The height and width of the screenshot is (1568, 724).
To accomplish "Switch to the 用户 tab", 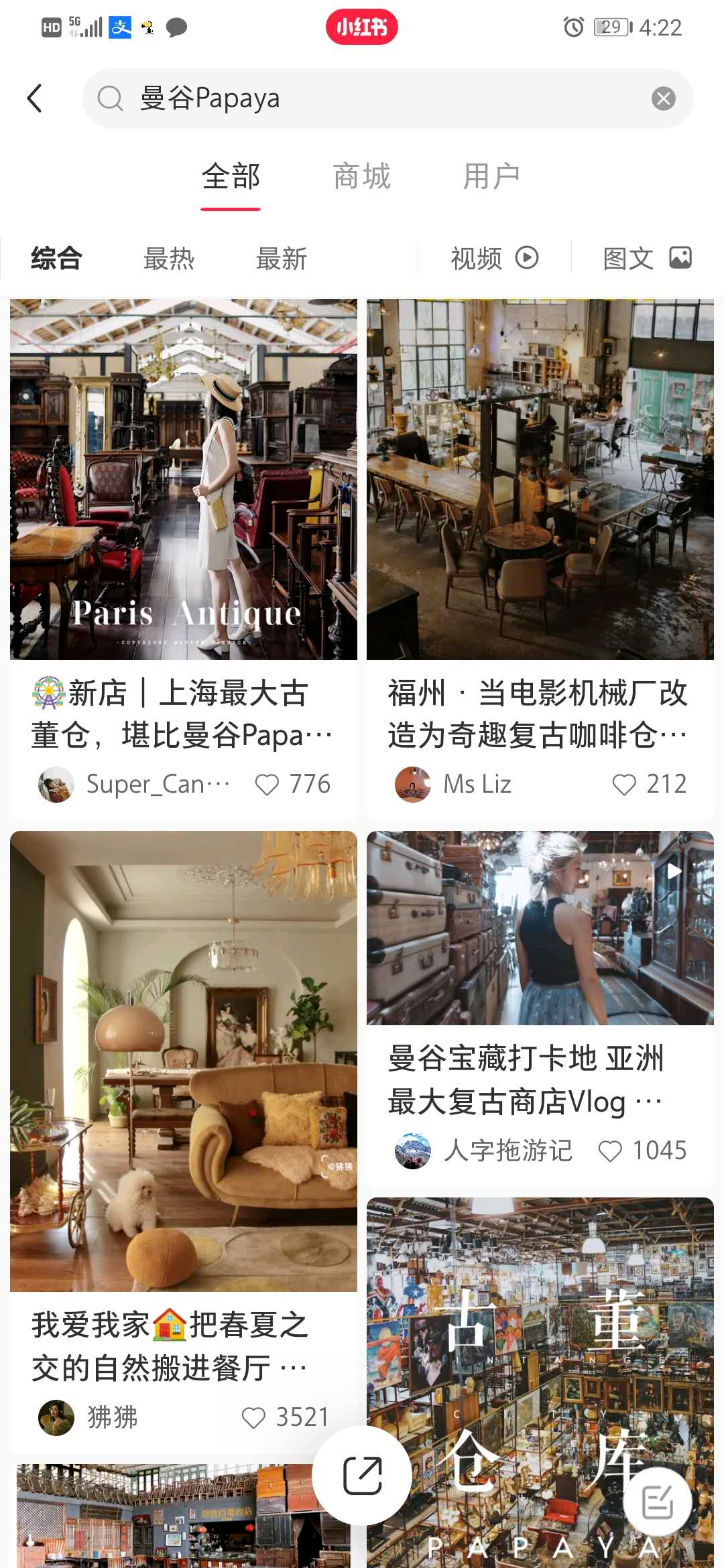I will (x=491, y=177).
